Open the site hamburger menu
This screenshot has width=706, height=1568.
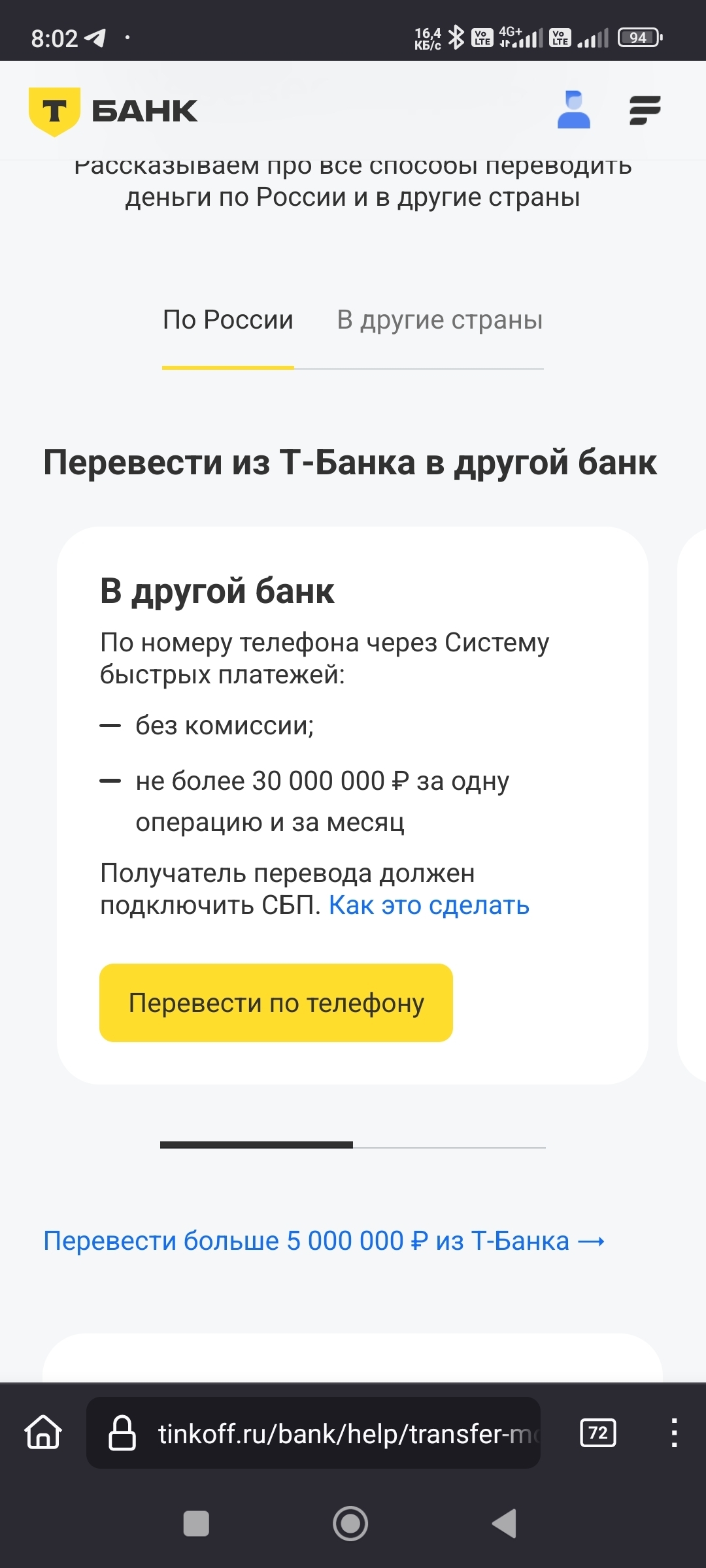(645, 110)
